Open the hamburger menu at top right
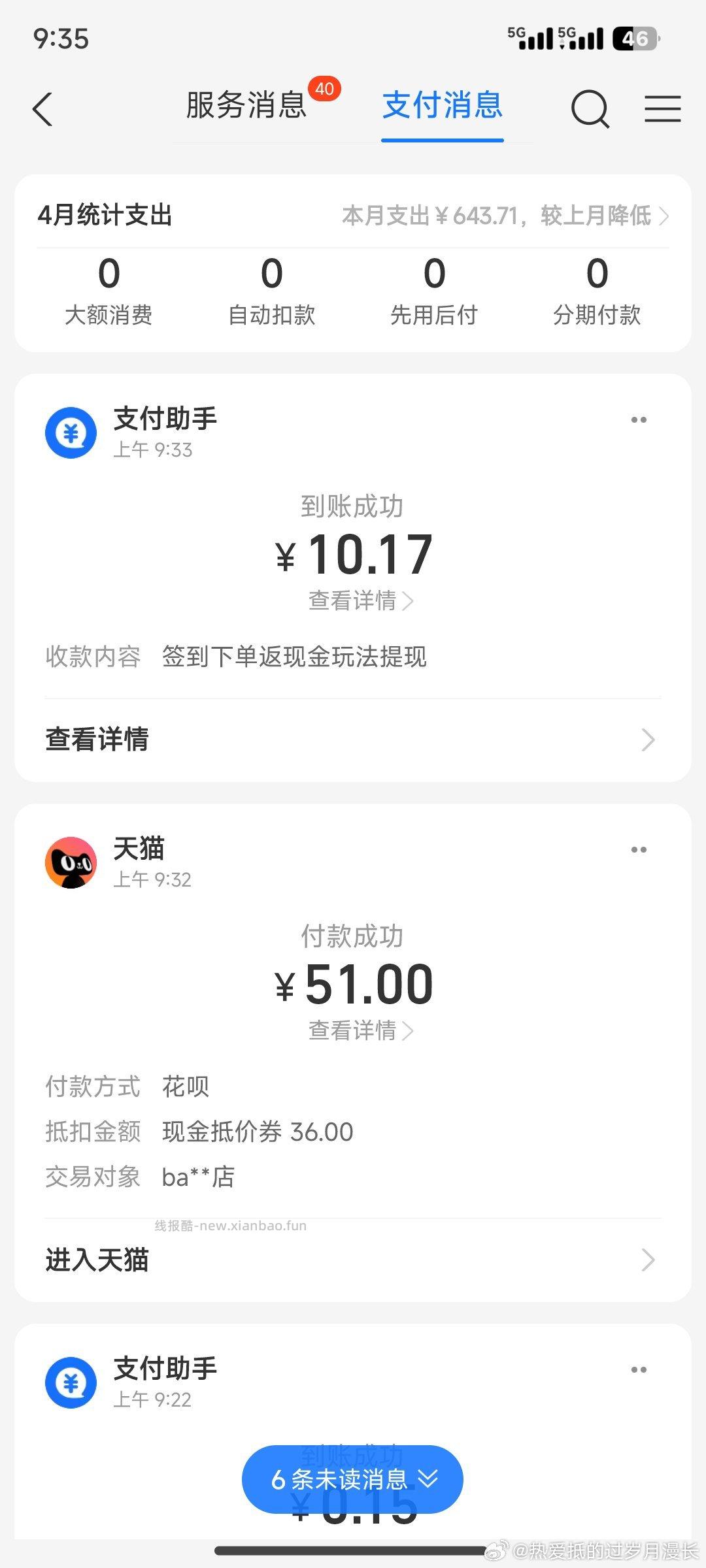706x1568 pixels. pyautogui.click(x=662, y=108)
